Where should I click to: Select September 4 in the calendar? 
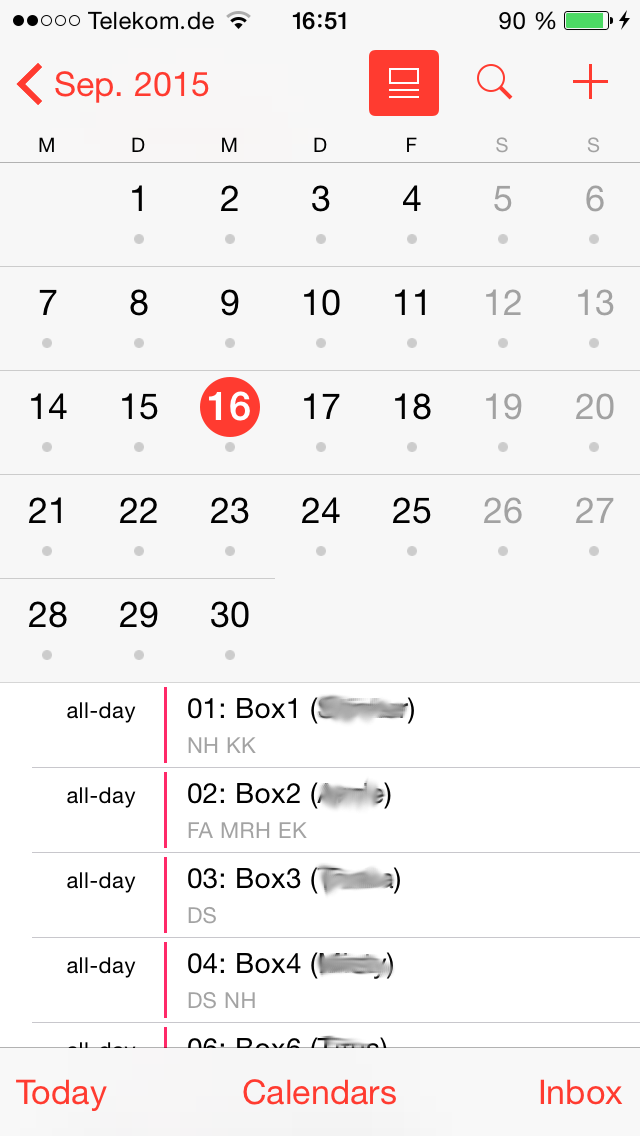(412, 200)
